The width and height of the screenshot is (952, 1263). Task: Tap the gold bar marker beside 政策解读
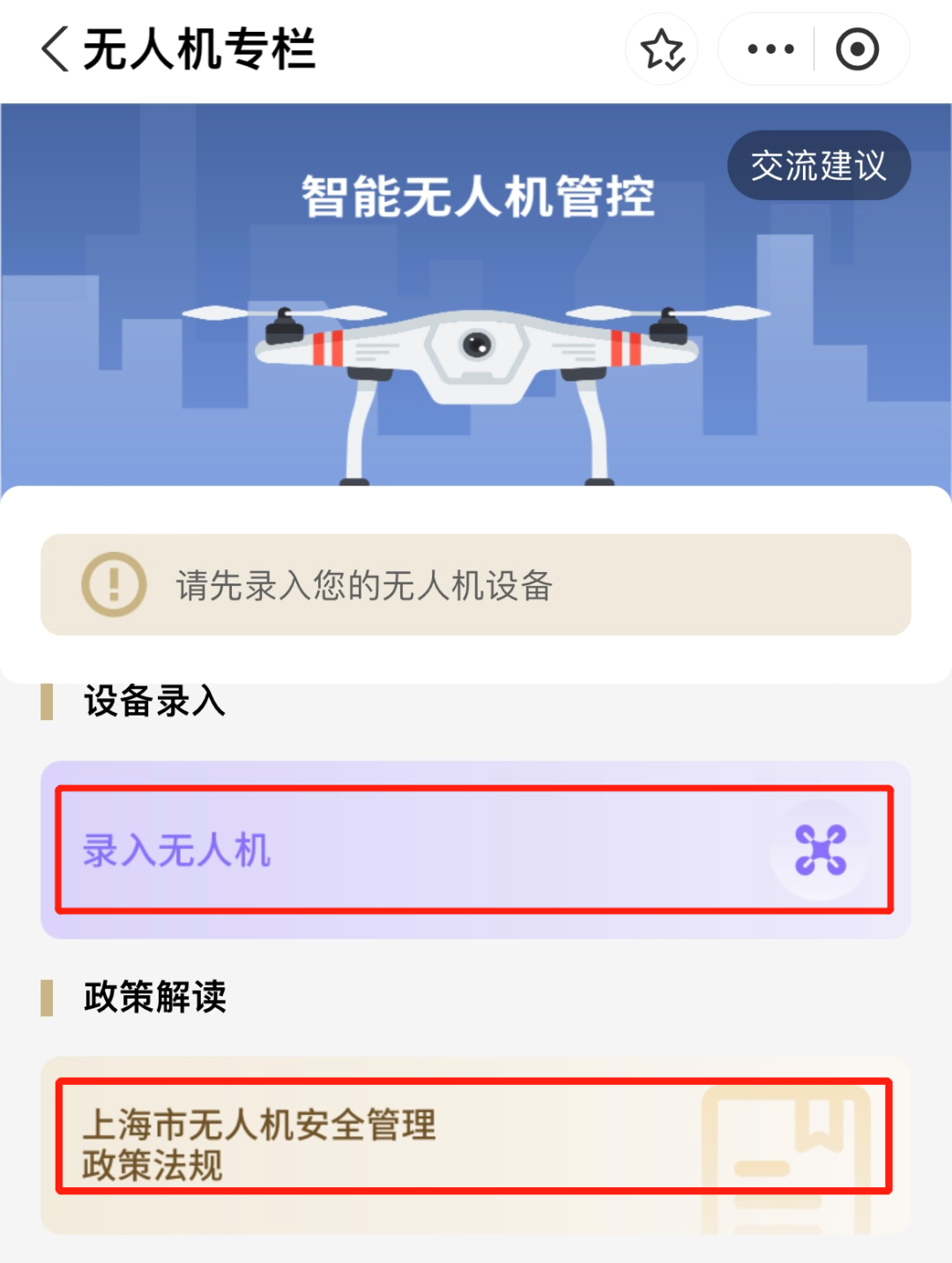(46, 999)
